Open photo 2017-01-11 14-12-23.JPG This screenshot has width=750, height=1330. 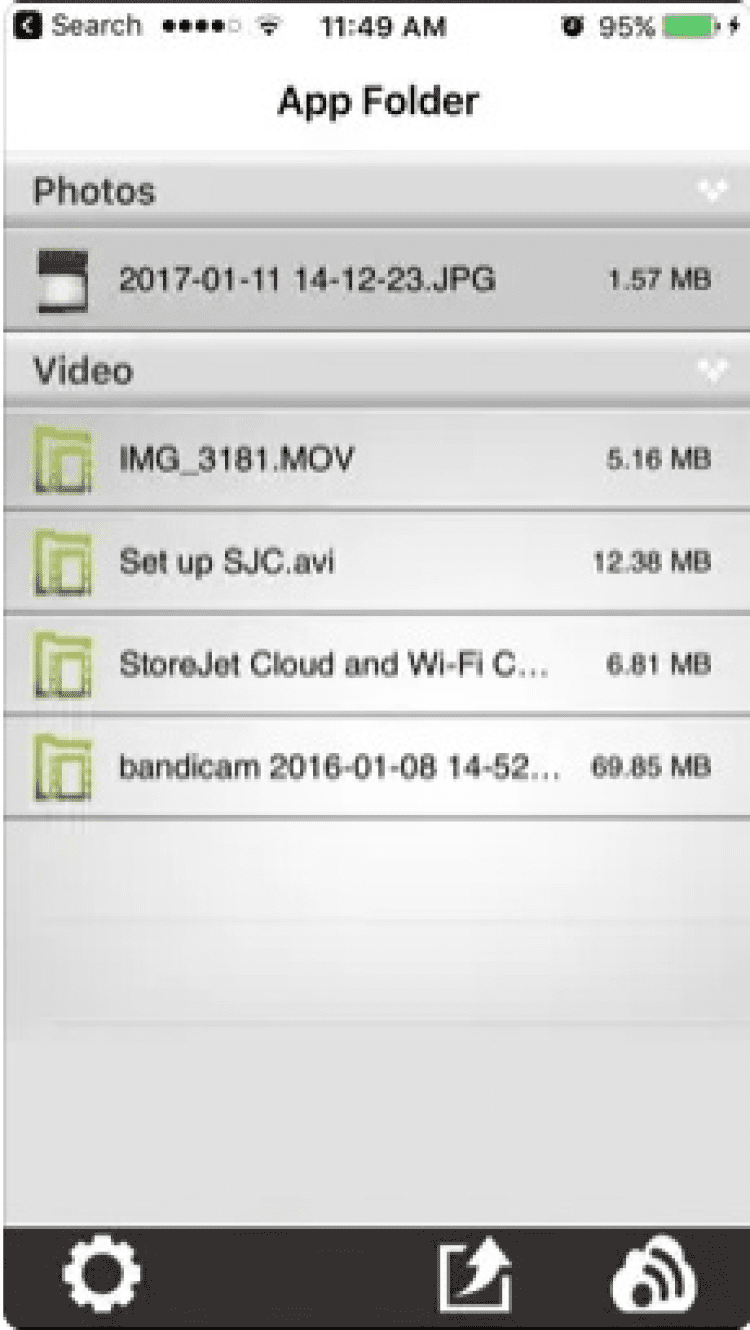306,279
